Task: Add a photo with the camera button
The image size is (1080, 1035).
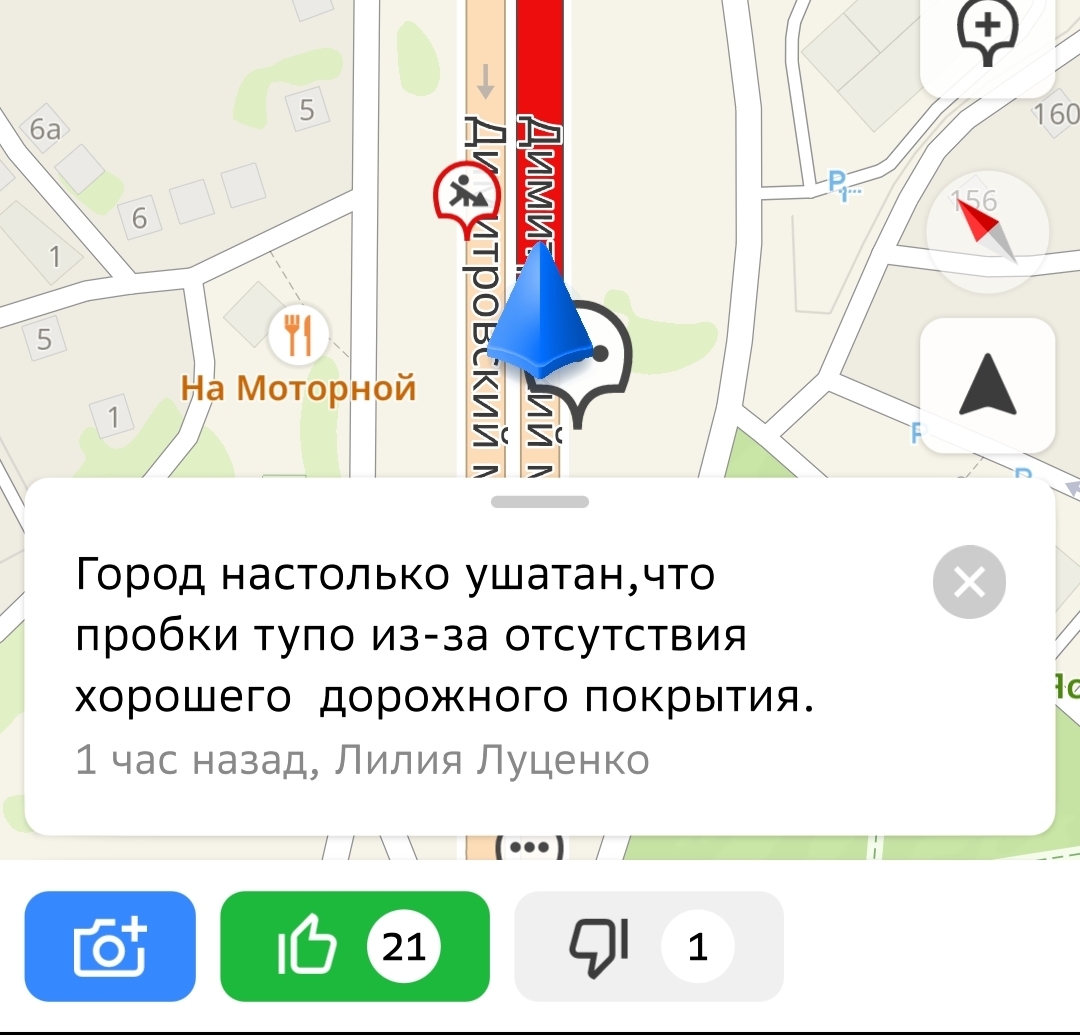Action: coord(110,946)
